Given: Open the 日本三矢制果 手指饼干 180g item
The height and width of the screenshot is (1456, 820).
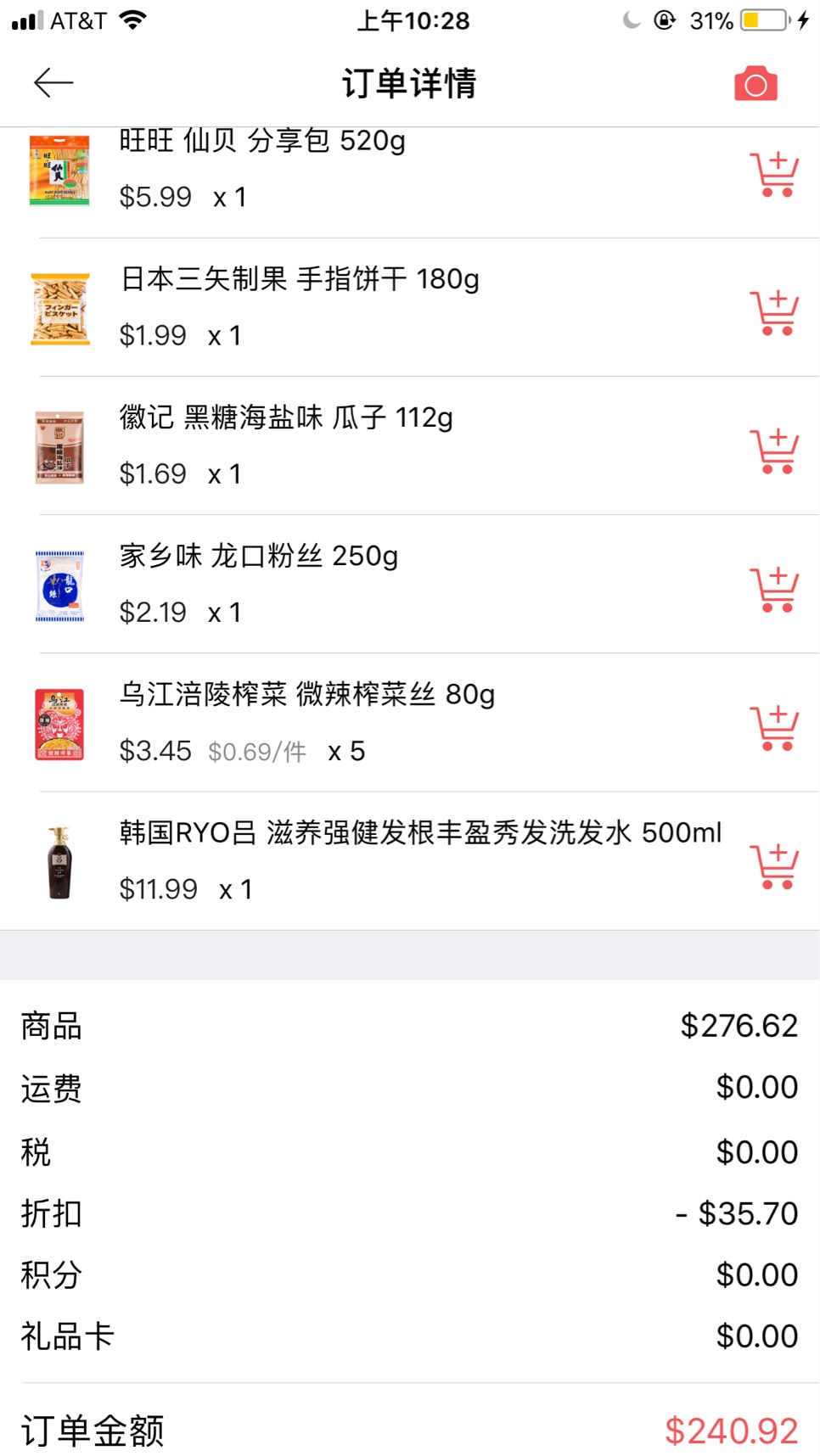Looking at the screenshot, I should pos(300,279).
